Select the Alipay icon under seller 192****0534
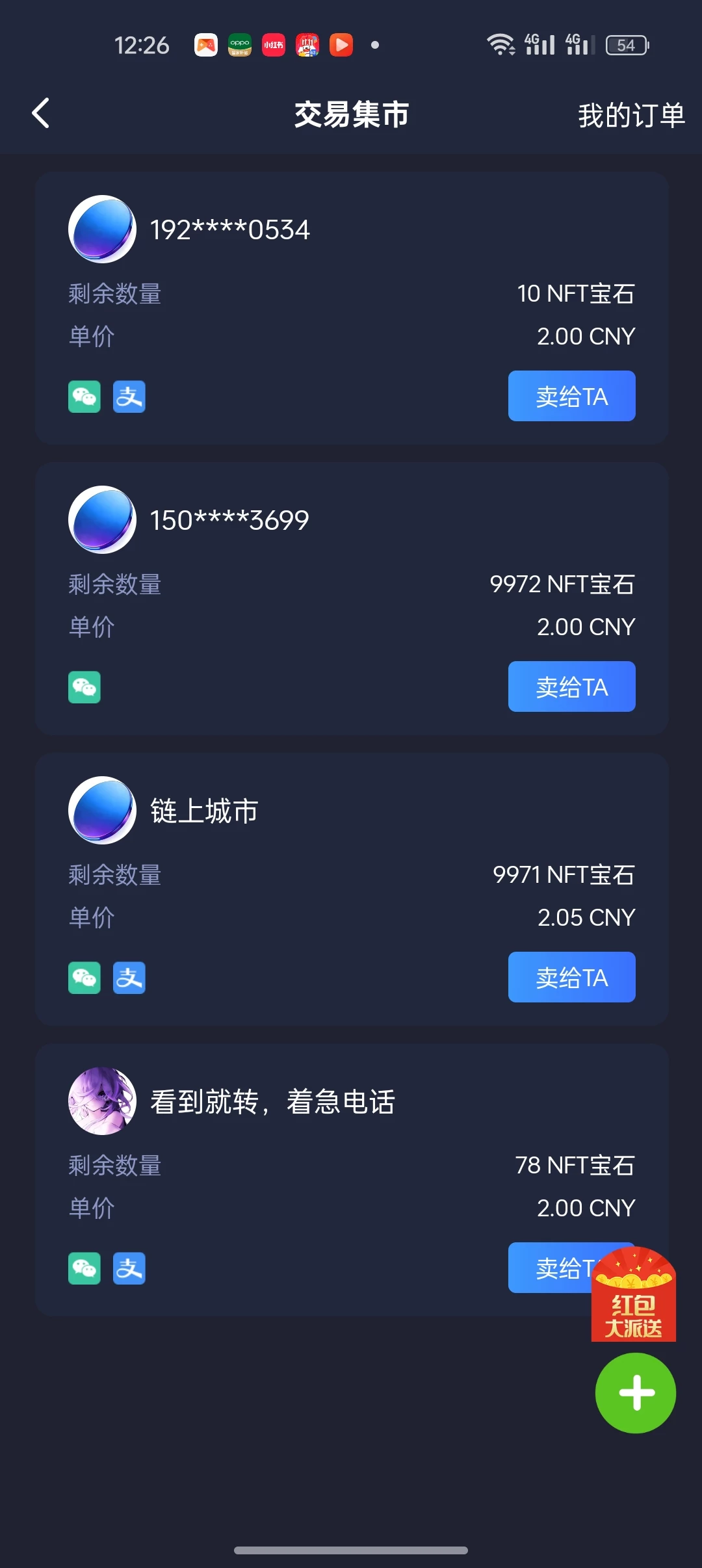 click(x=129, y=397)
